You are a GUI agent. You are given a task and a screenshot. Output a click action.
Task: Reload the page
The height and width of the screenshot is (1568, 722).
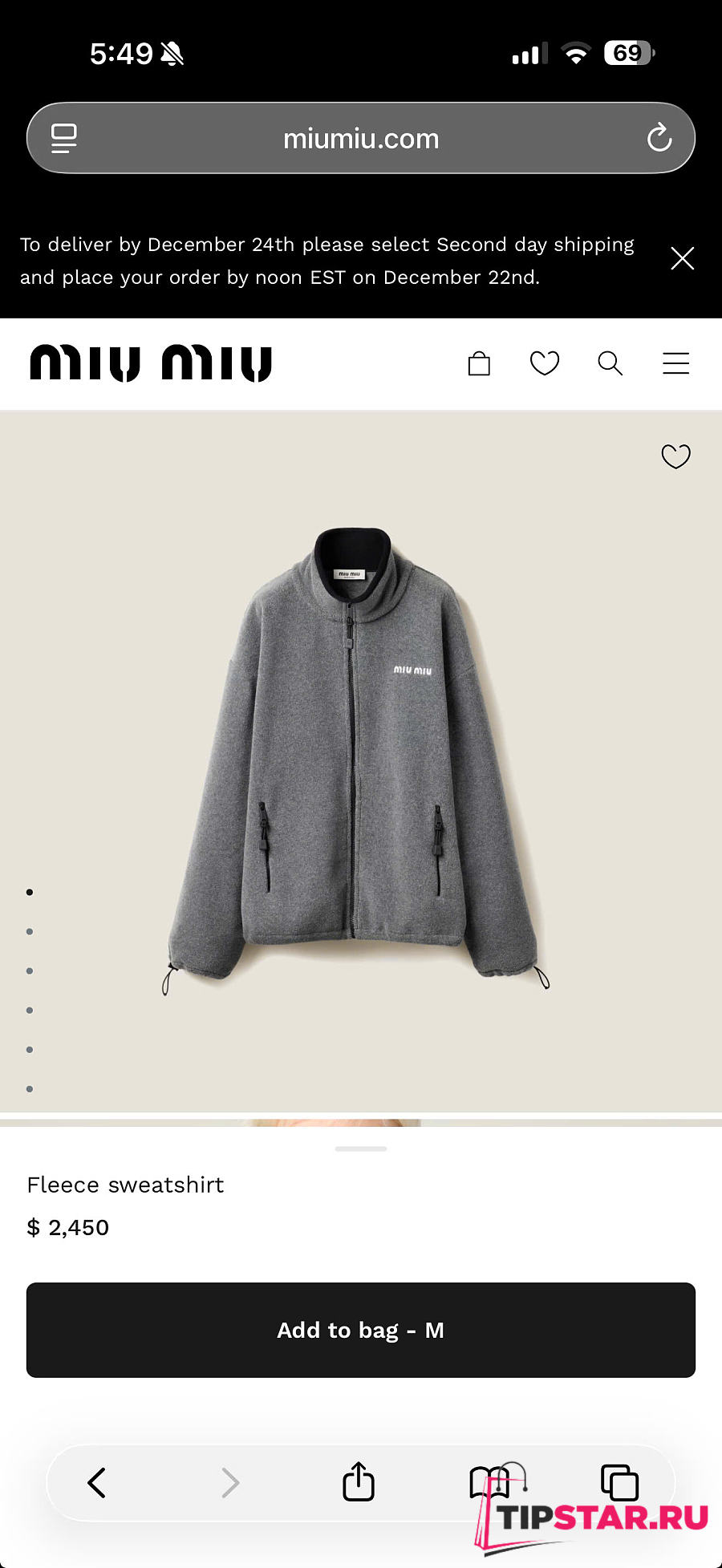pyautogui.click(x=659, y=138)
